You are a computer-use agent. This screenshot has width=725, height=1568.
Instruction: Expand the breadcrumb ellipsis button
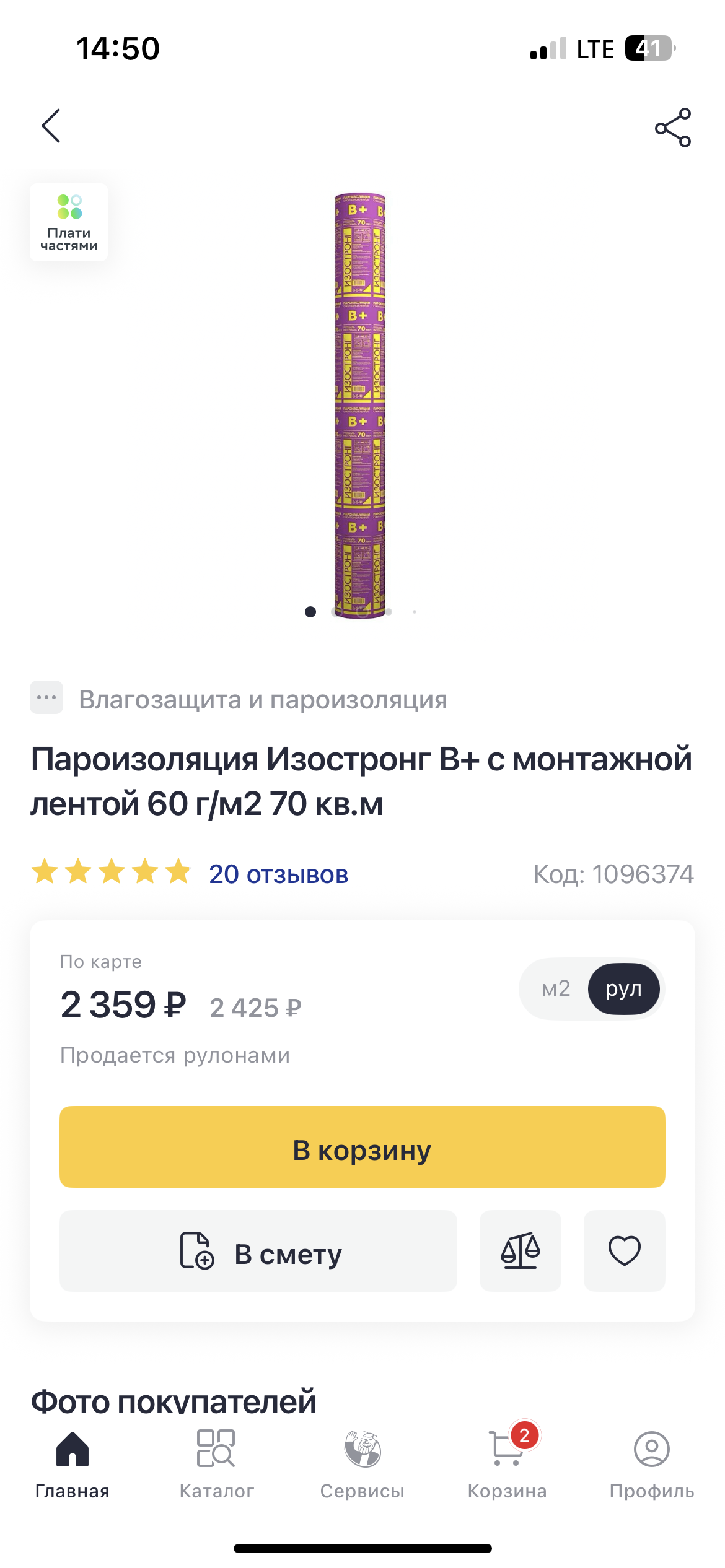46,697
